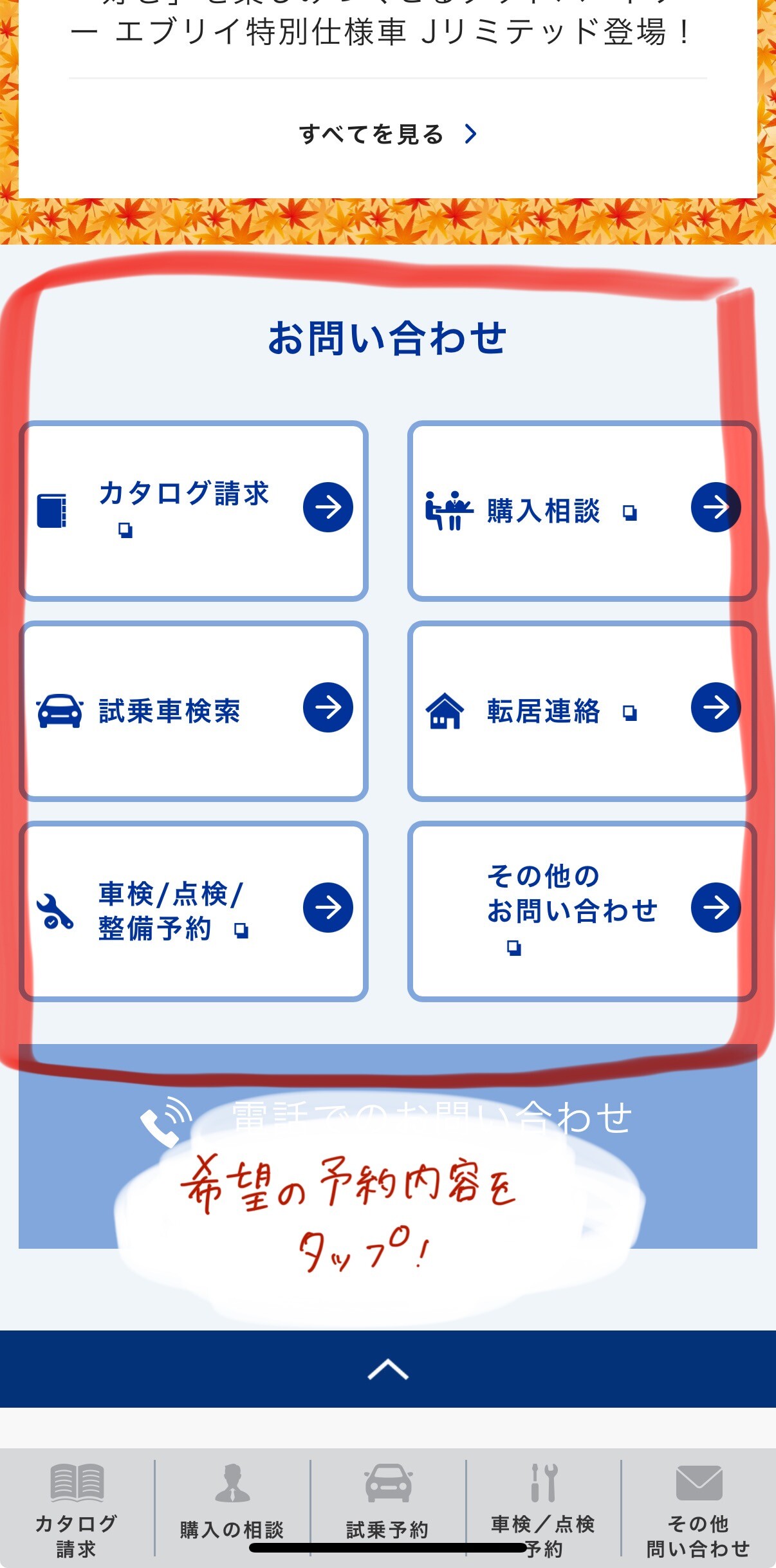Screen dimensions: 776x1568
Task: Open the すべてを見る link
Action: pyautogui.click(x=387, y=135)
